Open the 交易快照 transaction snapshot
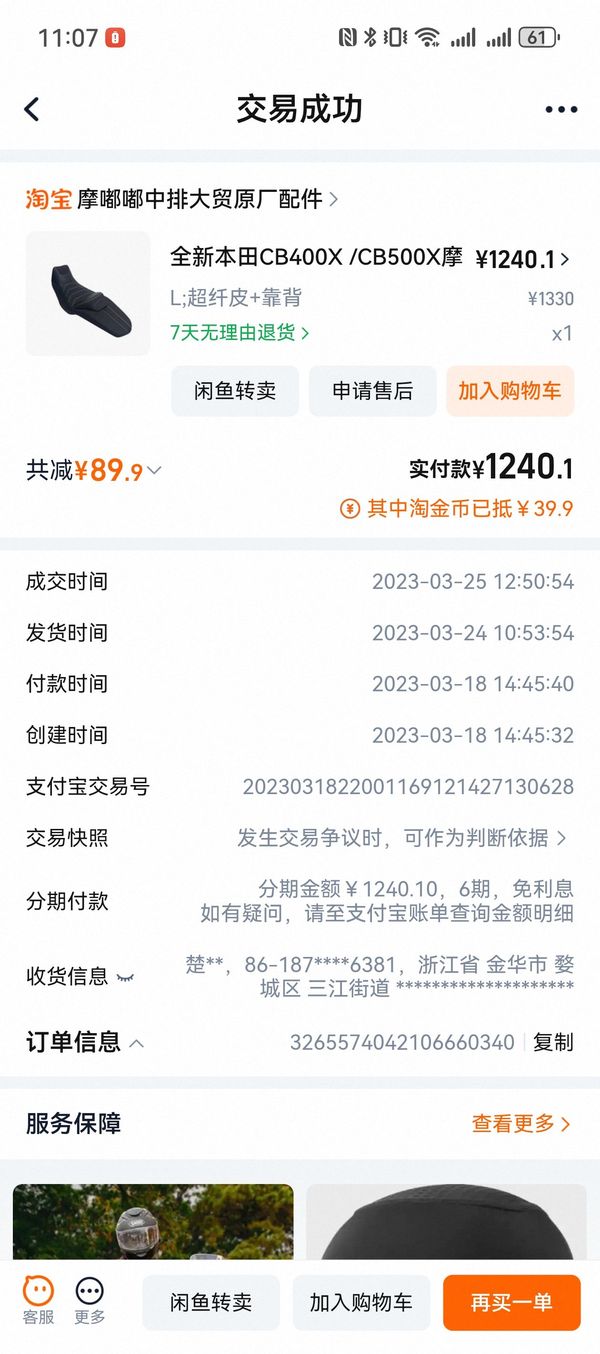 402,838
